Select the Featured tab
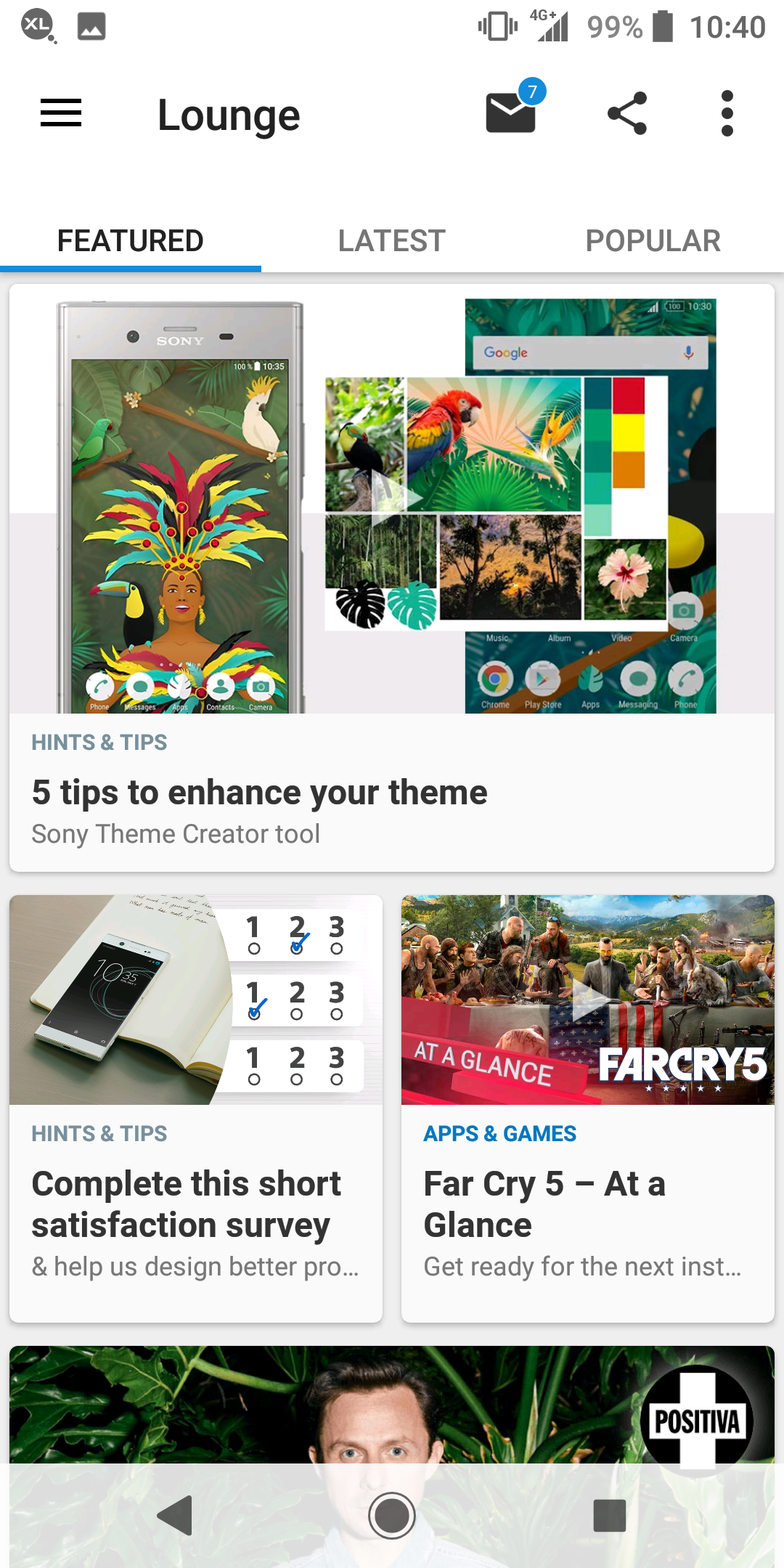 coord(131,241)
